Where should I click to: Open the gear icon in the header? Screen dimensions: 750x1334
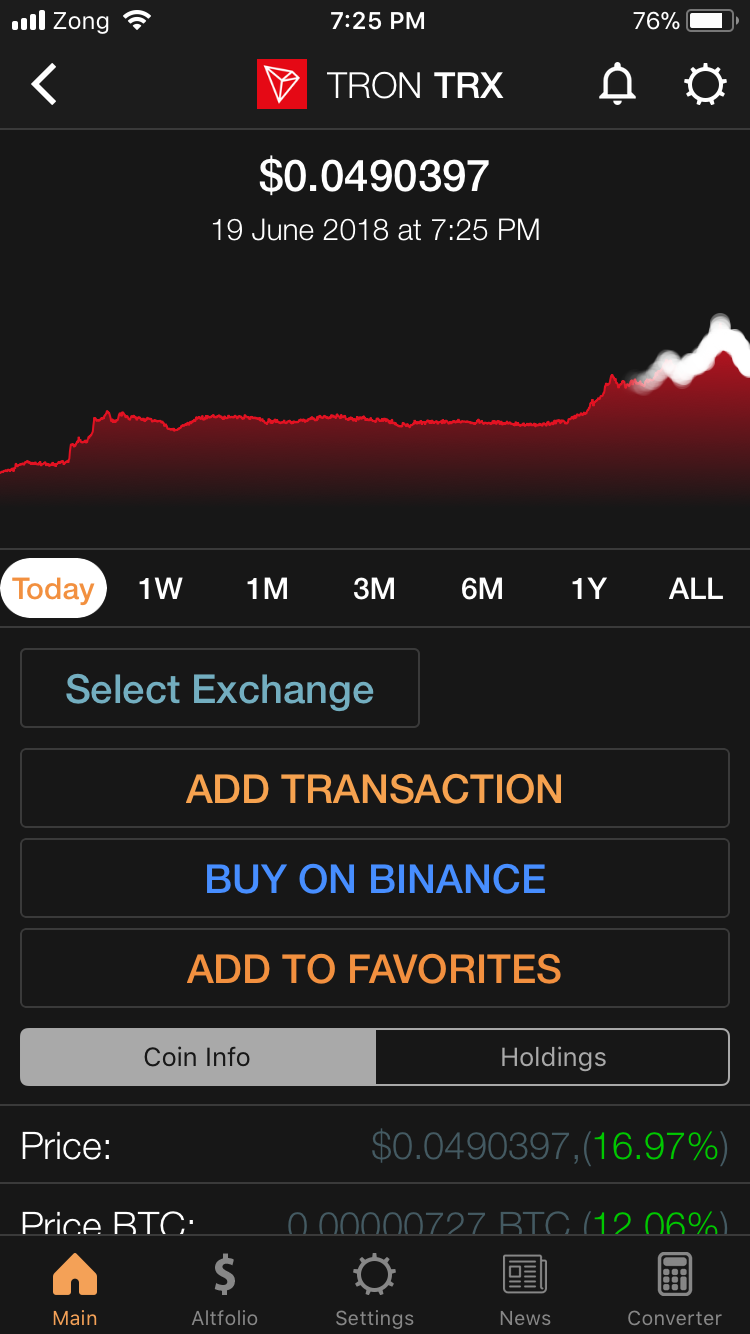pyautogui.click(x=705, y=85)
